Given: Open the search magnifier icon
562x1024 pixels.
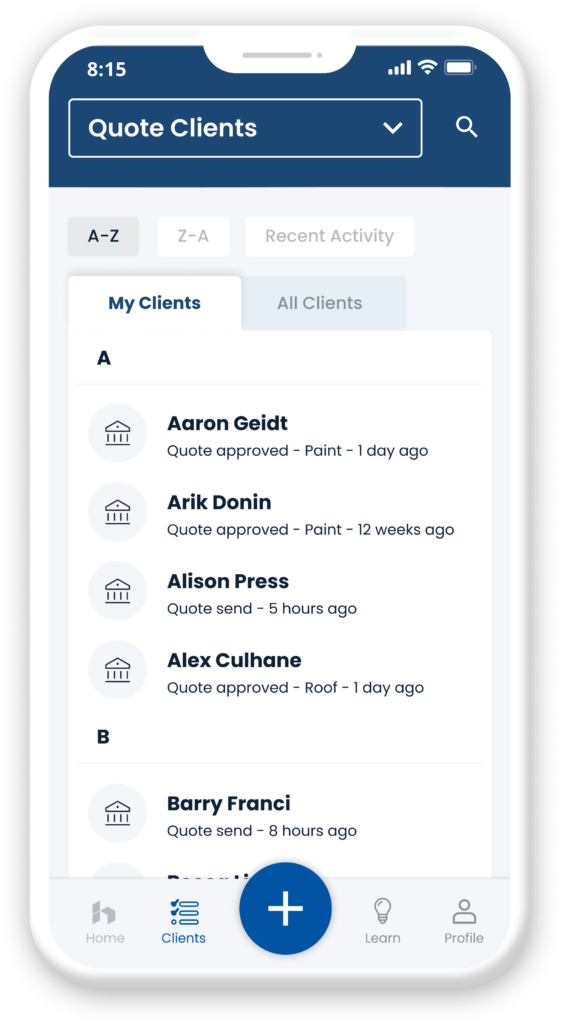Looking at the screenshot, I should pos(467,127).
